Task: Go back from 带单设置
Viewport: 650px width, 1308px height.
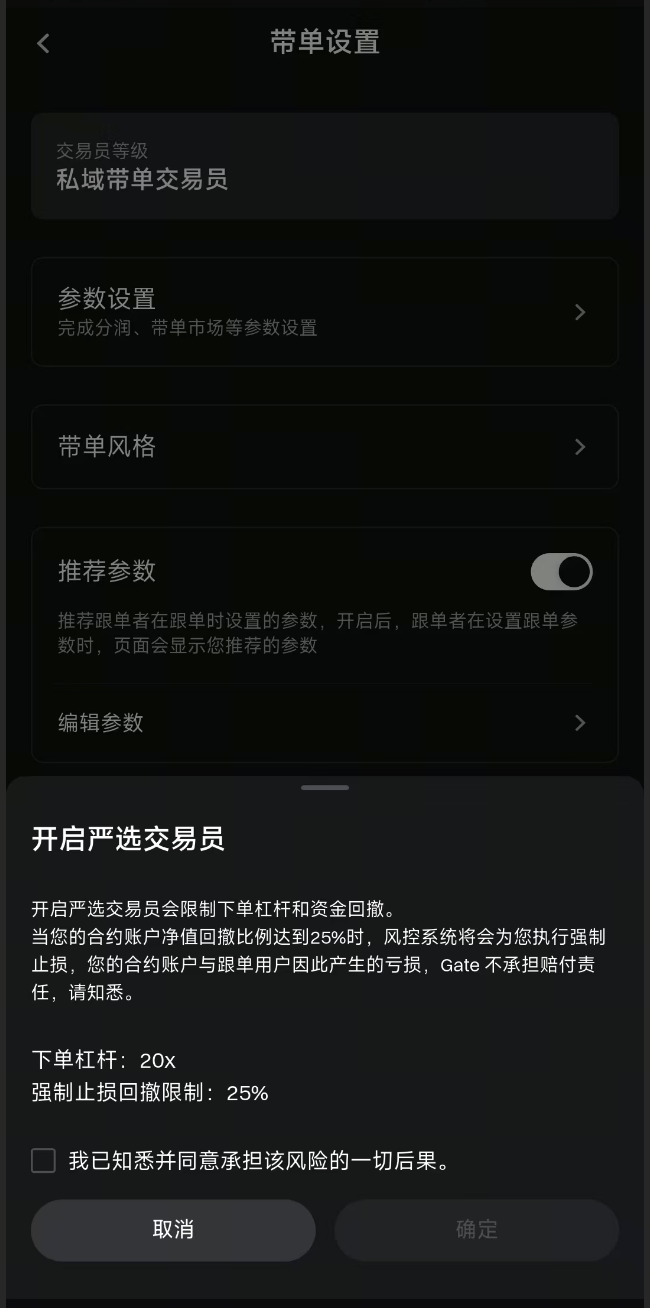Action: (x=43, y=43)
